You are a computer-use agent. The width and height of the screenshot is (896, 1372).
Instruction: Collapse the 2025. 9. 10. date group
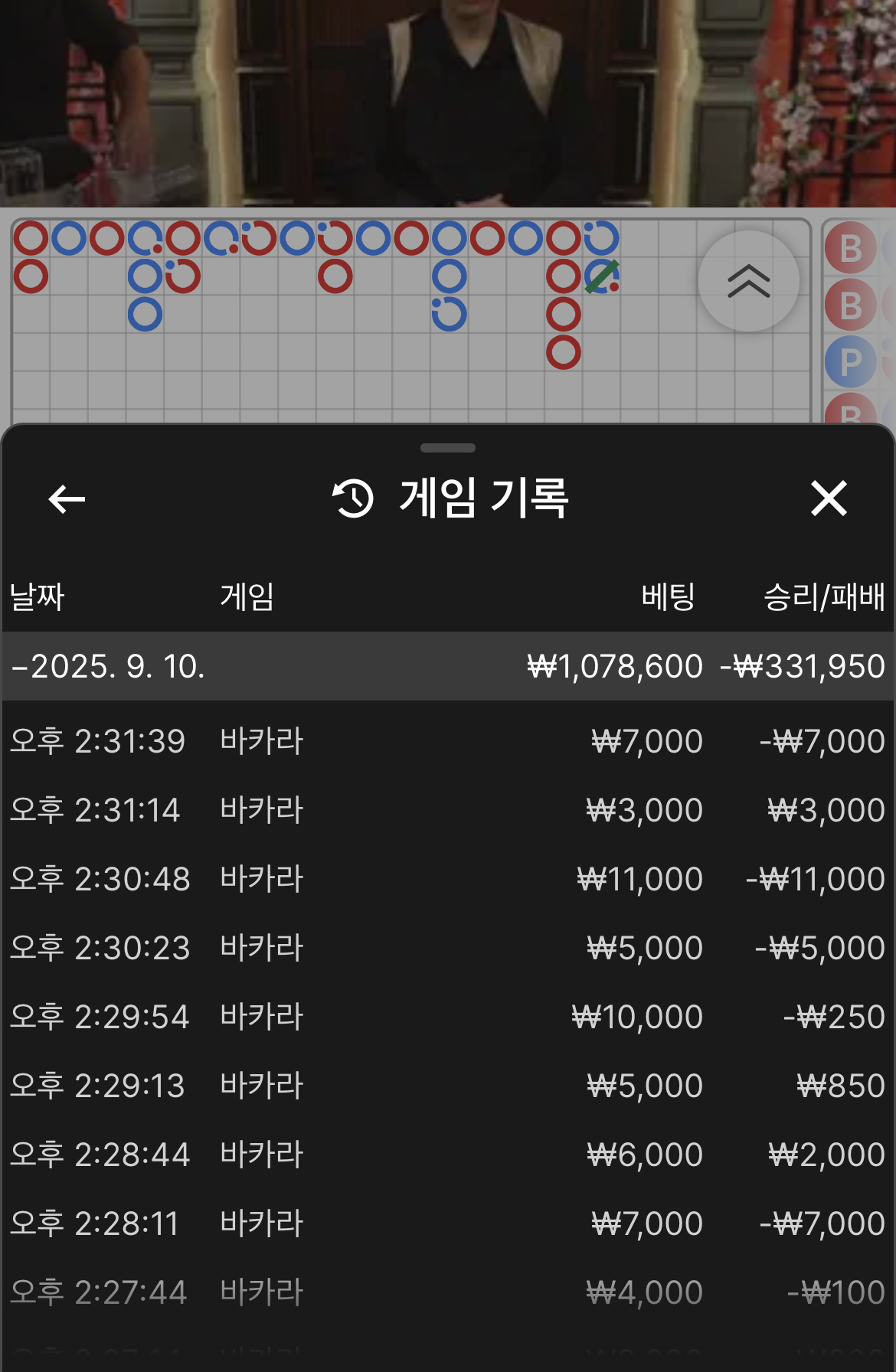click(x=107, y=666)
